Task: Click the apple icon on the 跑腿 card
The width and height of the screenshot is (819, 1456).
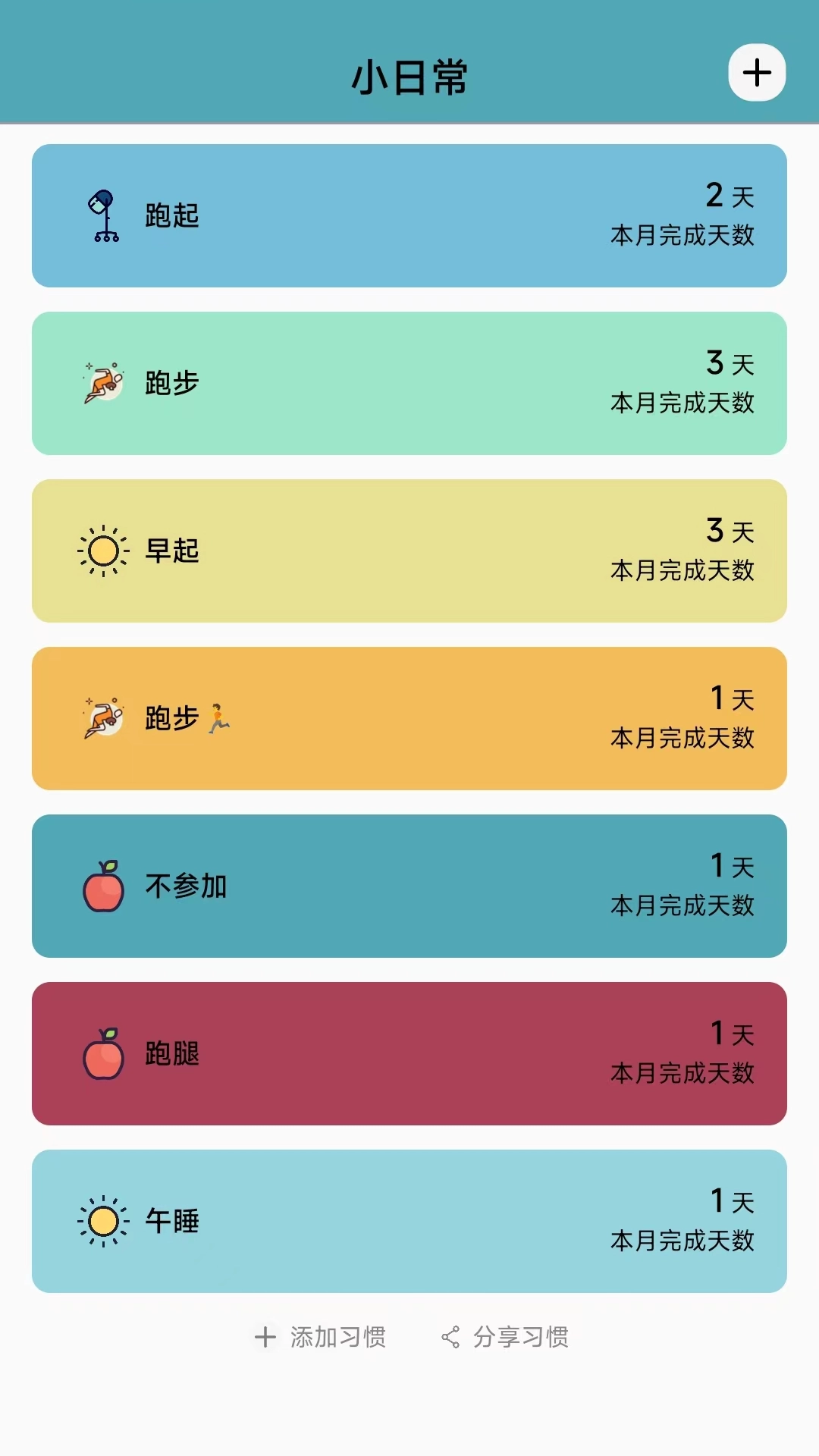Action: tap(102, 1054)
